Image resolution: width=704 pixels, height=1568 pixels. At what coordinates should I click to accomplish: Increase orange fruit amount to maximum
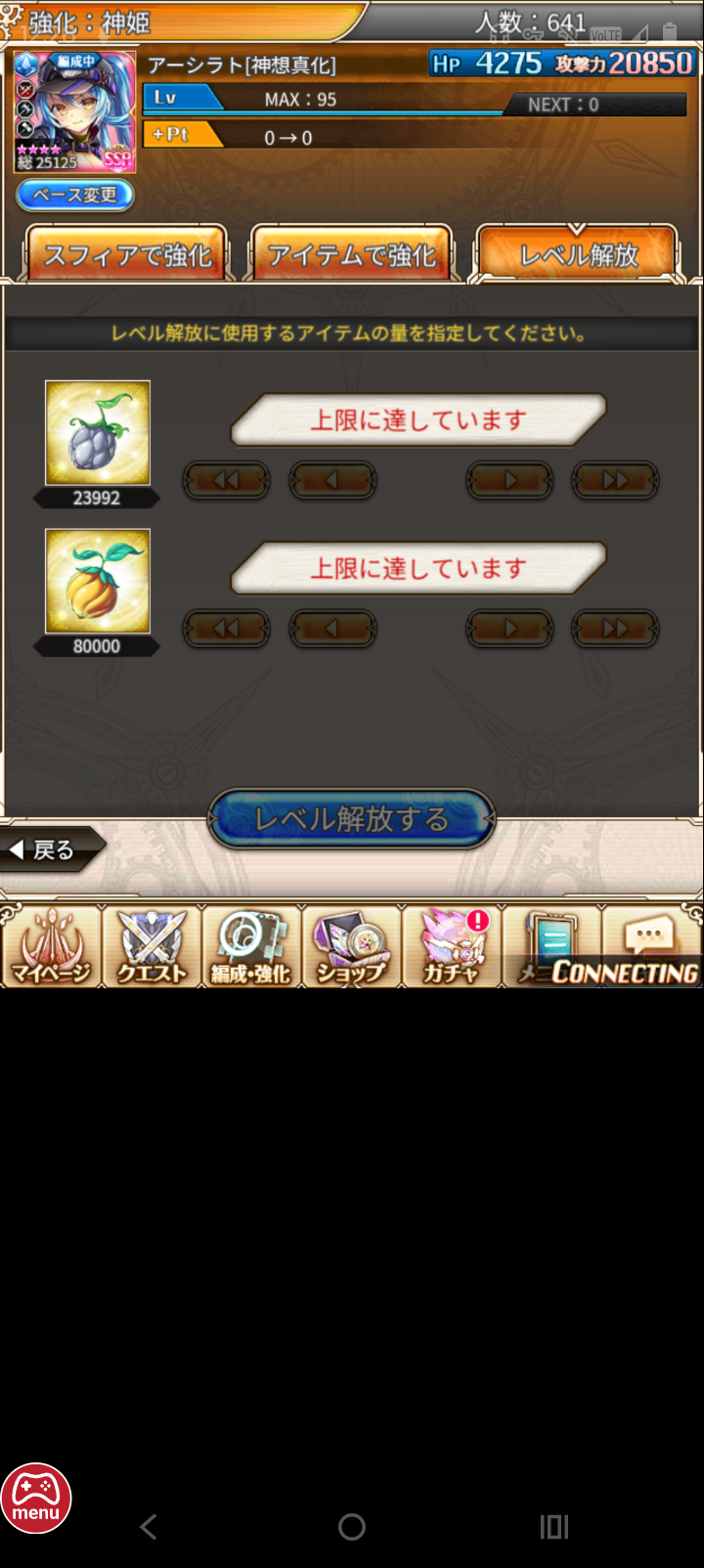(616, 629)
